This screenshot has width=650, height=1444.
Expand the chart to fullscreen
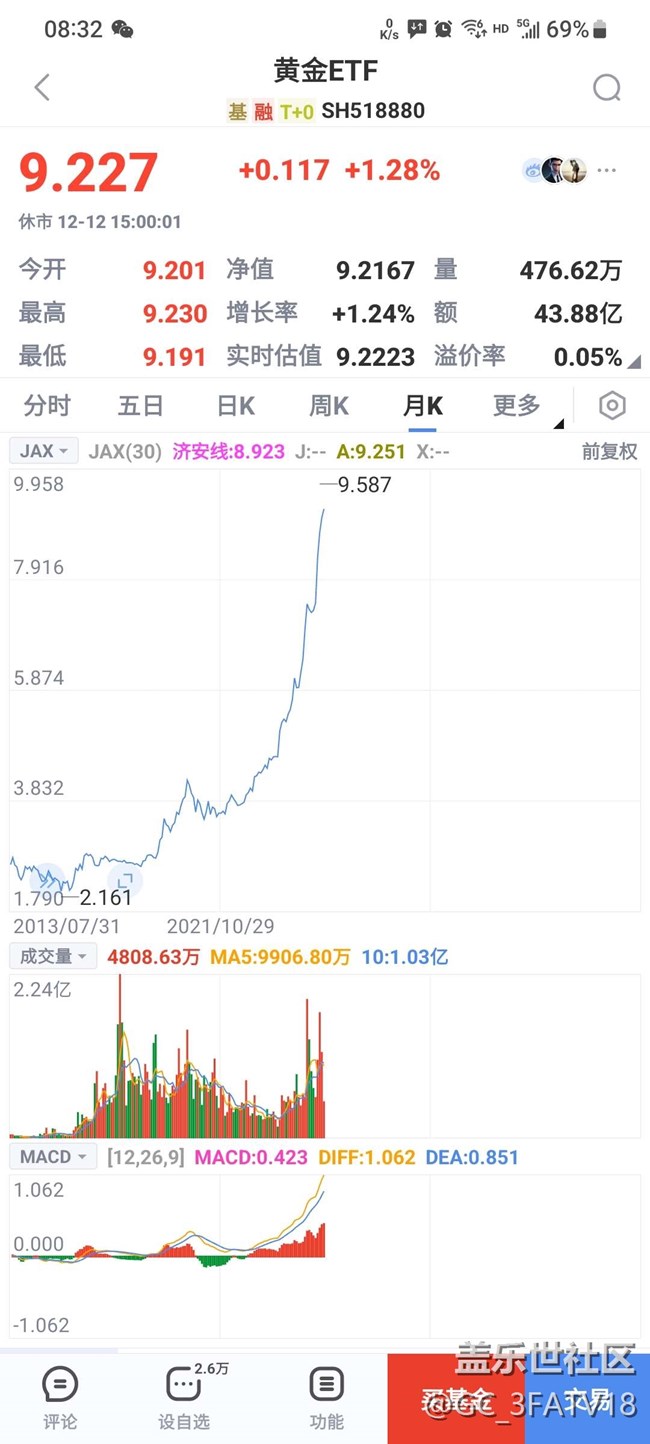click(x=125, y=880)
